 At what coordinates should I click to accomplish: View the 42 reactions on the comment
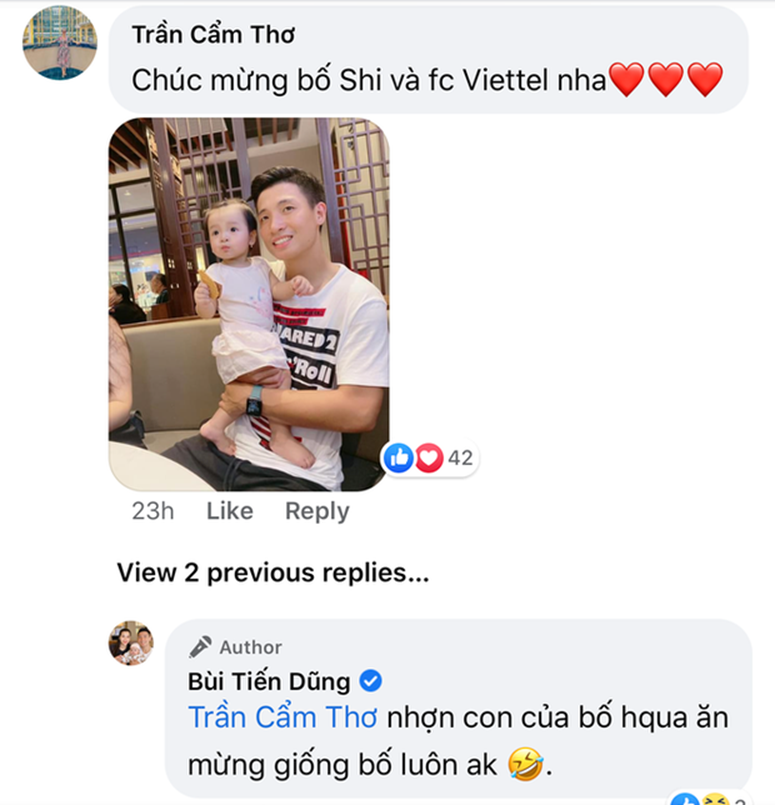click(x=430, y=458)
